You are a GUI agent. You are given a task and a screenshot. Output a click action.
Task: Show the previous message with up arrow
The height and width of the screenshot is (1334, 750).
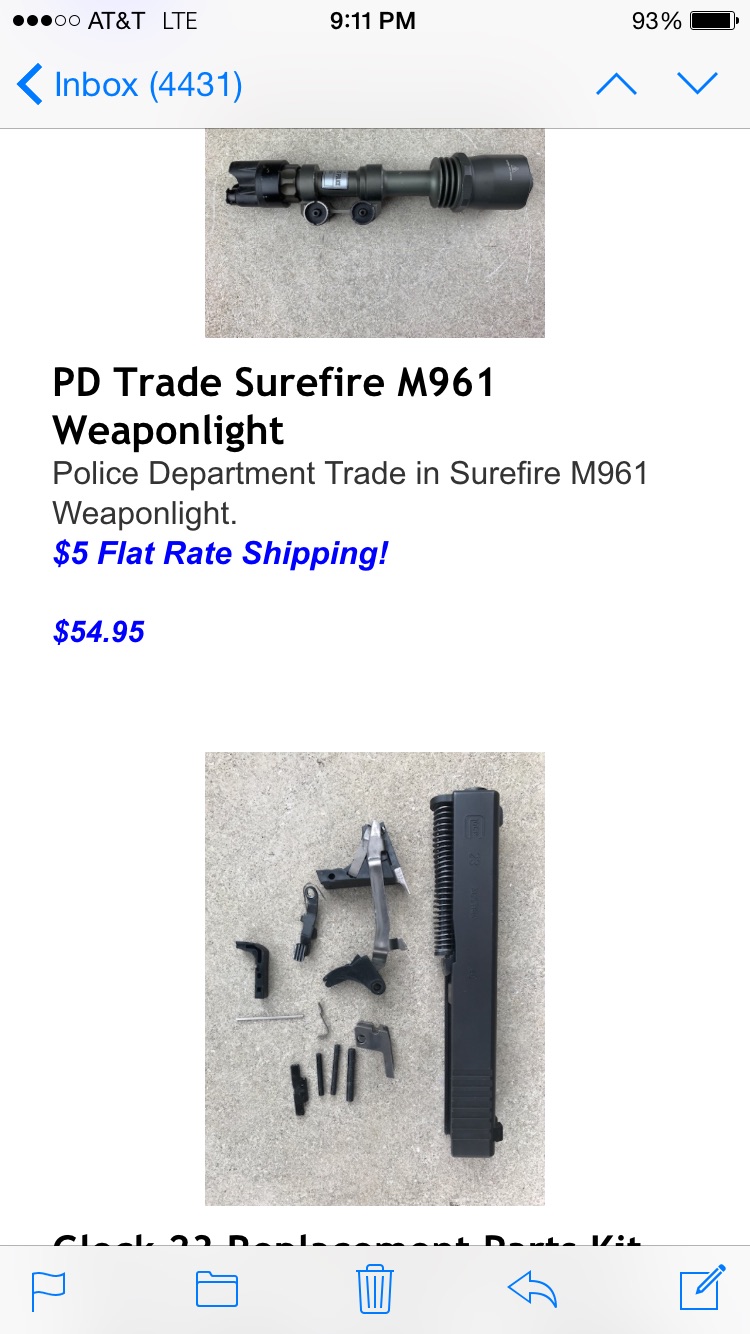(x=616, y=84)
